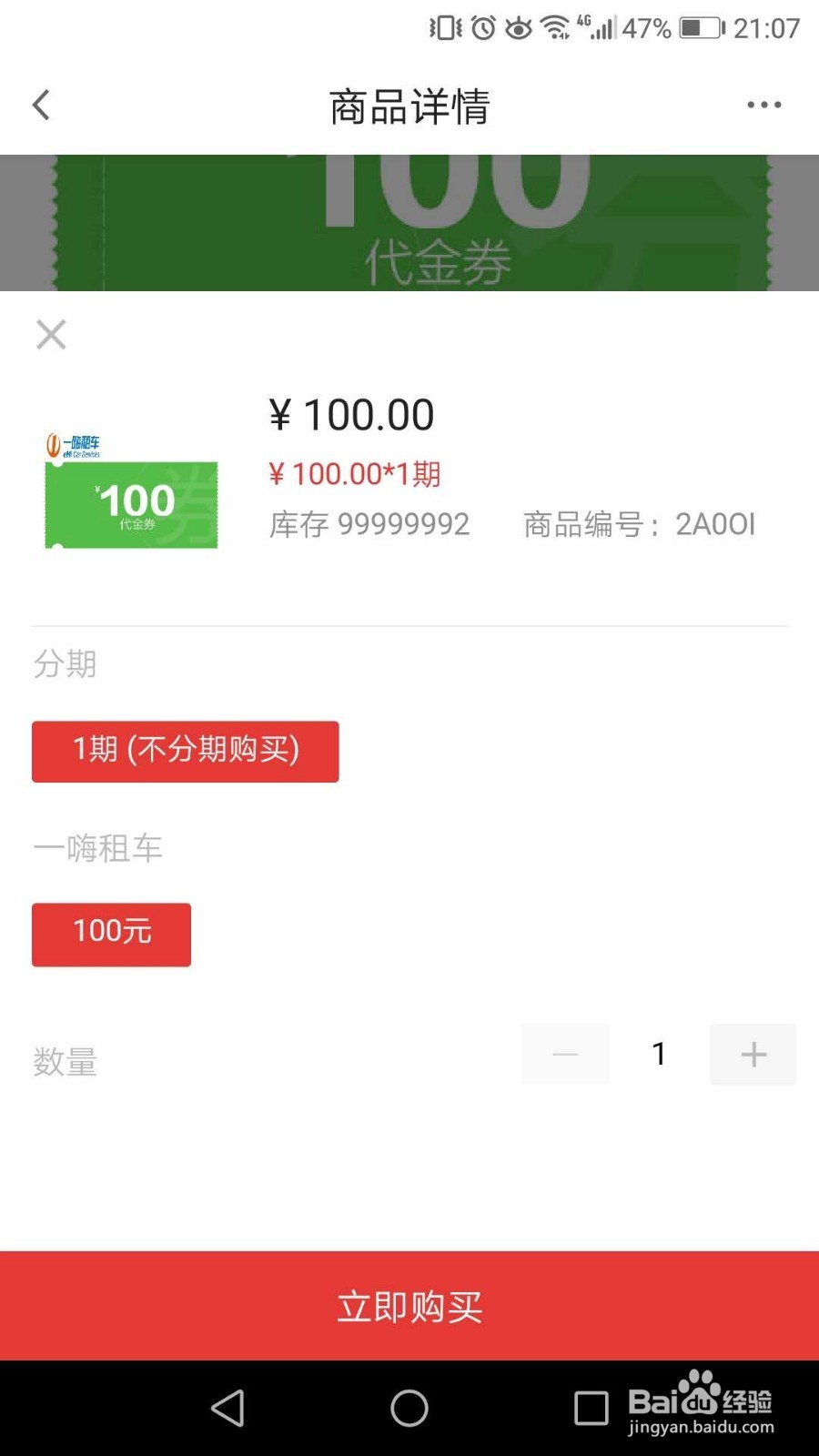819x1456 pixels.
Task: Tap the Android back navigation triangle
Action: coord(227,1406)
